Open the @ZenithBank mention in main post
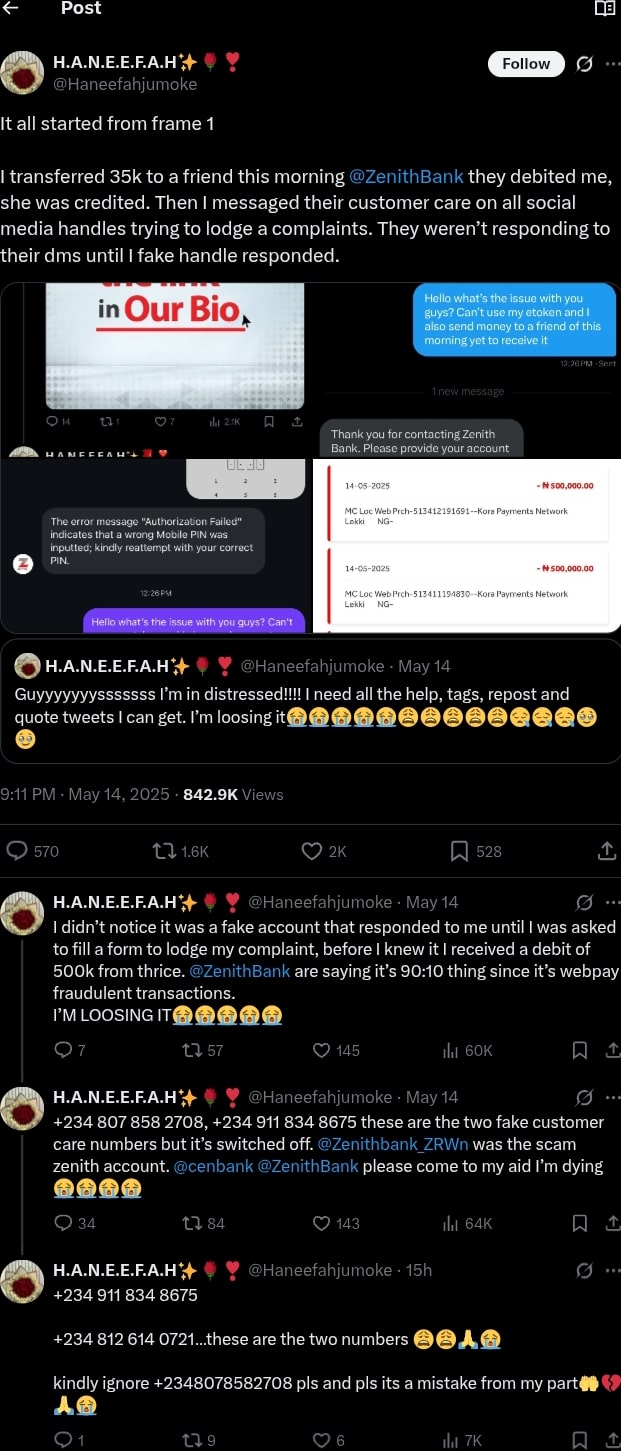The height and width of the screenshot is (1451, 621). click(405, 177)
